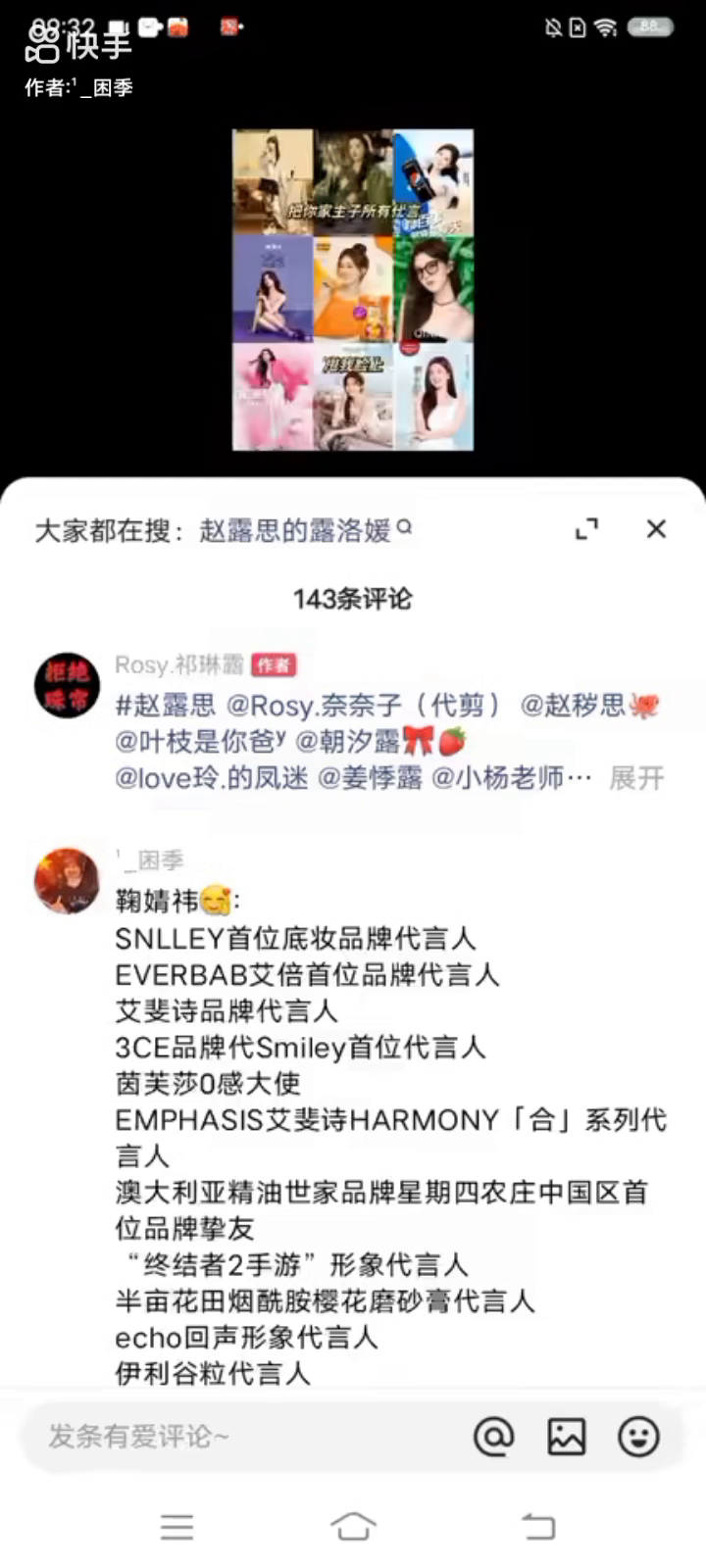Go back using system navigation button

coord(537,1526)
